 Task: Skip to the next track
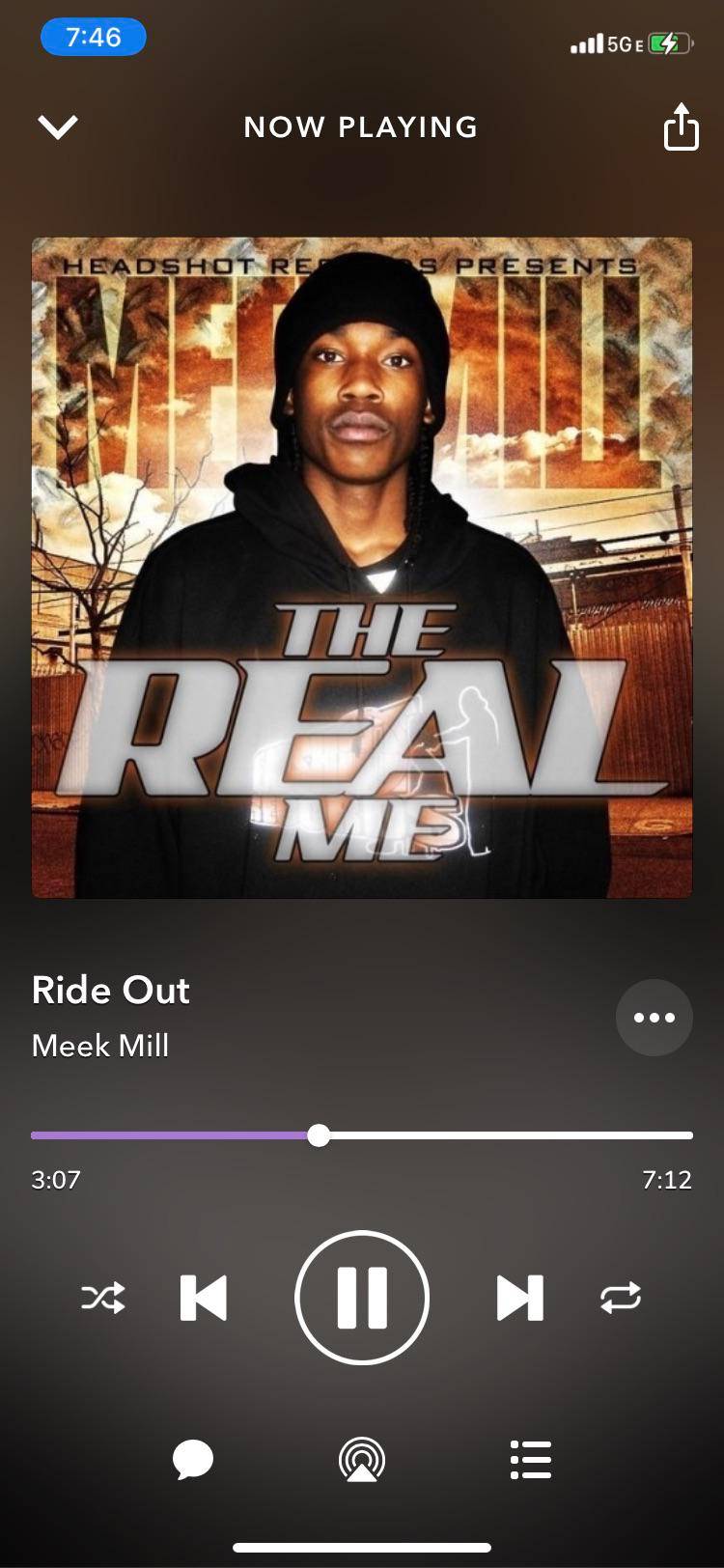click(519, 1298)
